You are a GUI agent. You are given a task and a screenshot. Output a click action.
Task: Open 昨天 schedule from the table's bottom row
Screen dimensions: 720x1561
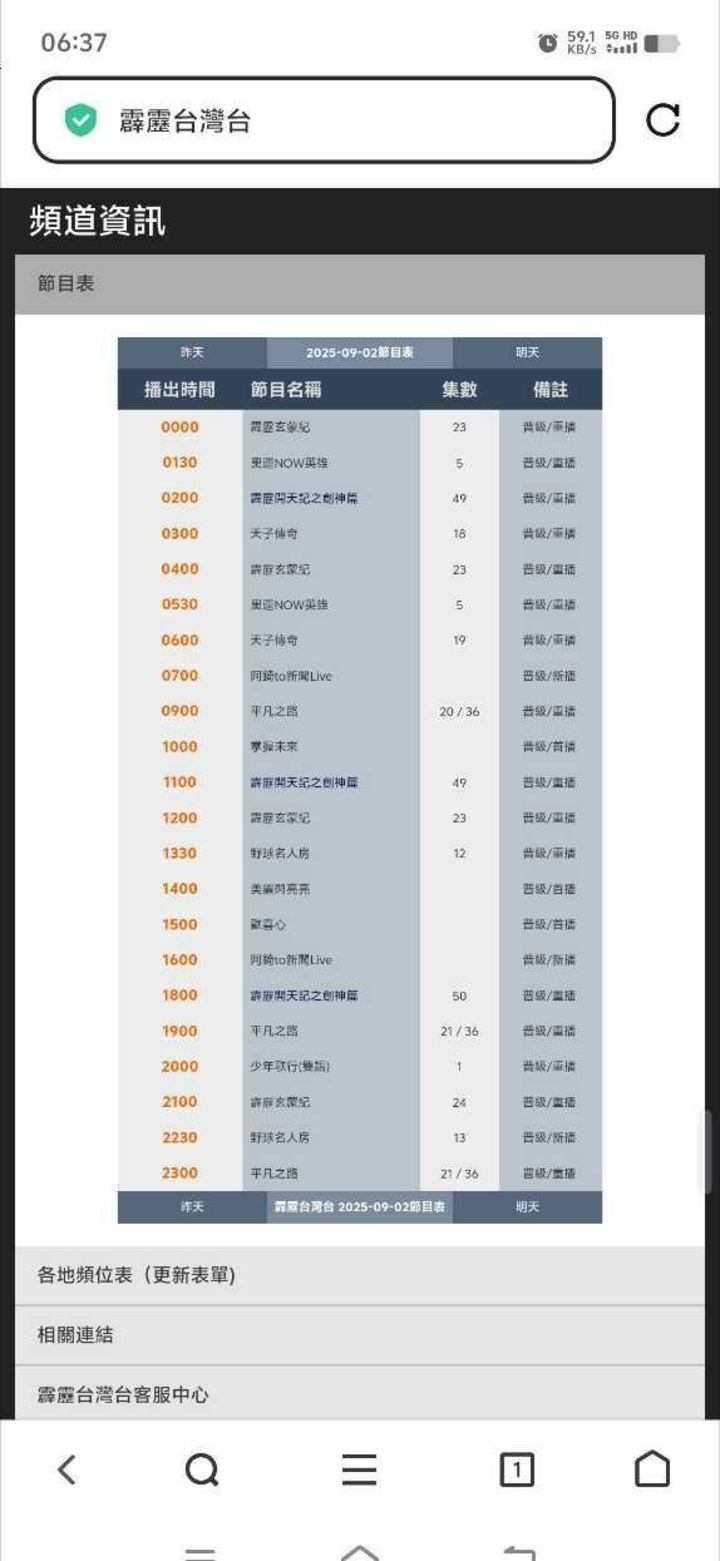192,1207
